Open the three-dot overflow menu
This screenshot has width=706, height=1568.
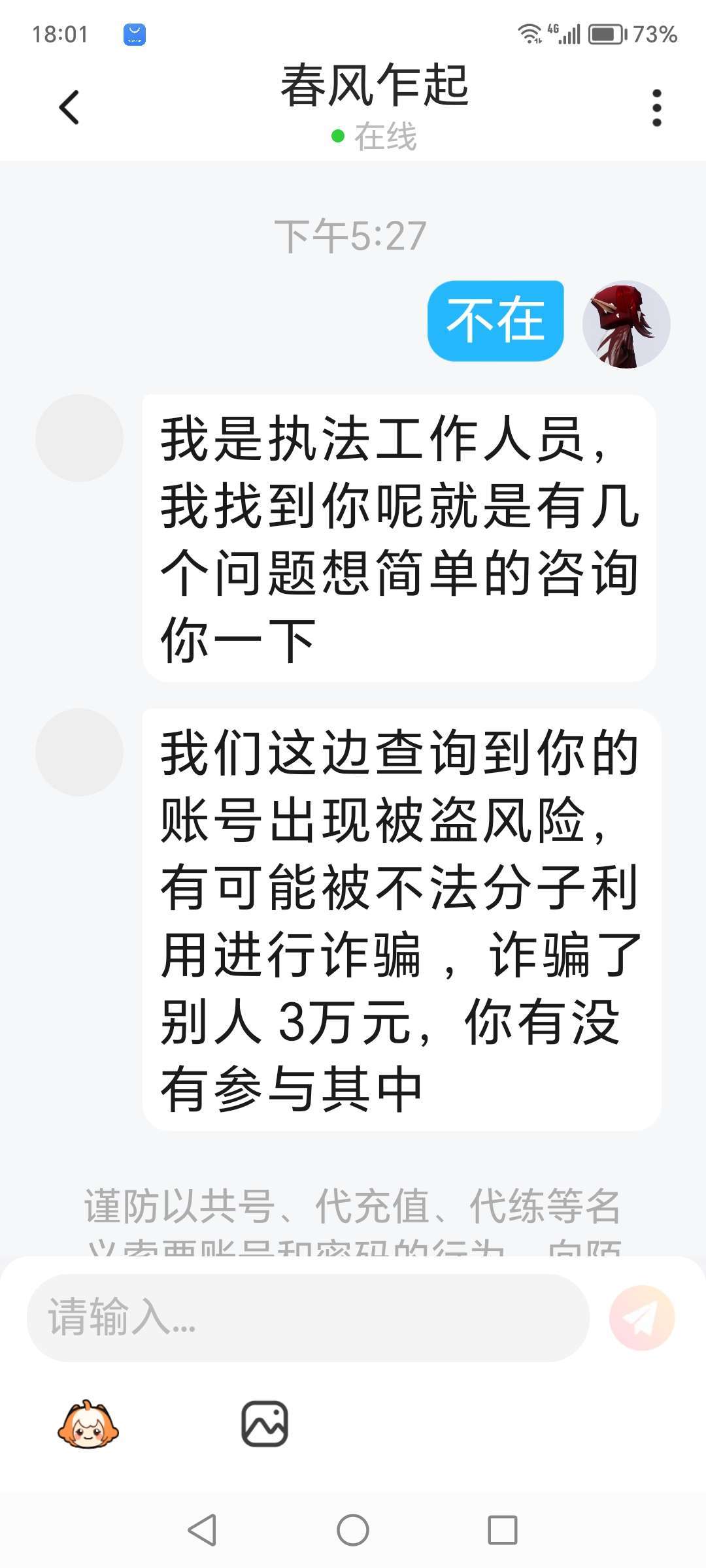pos(656,108)
